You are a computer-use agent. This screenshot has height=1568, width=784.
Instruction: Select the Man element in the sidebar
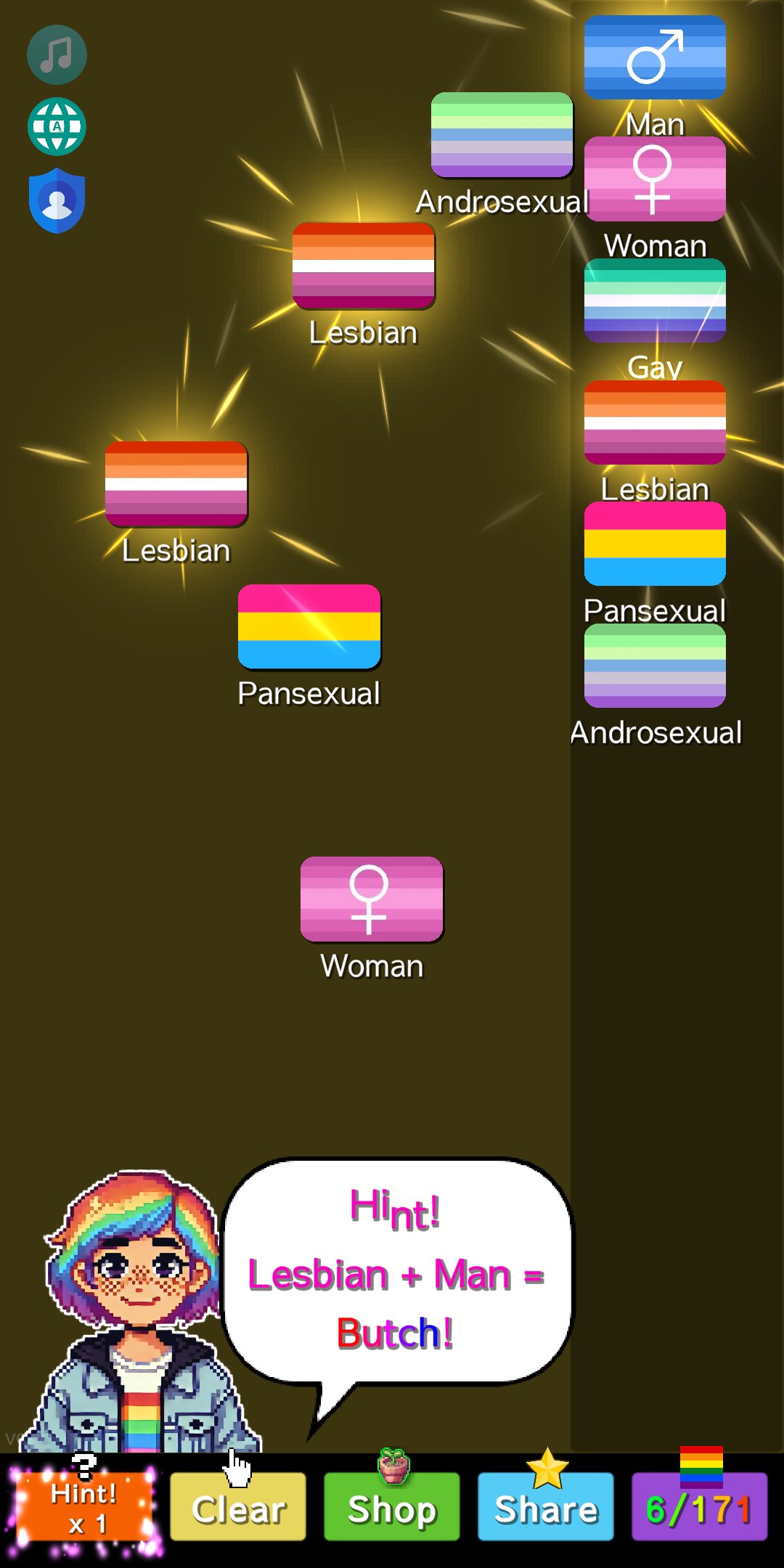click(x=653, y=58)
